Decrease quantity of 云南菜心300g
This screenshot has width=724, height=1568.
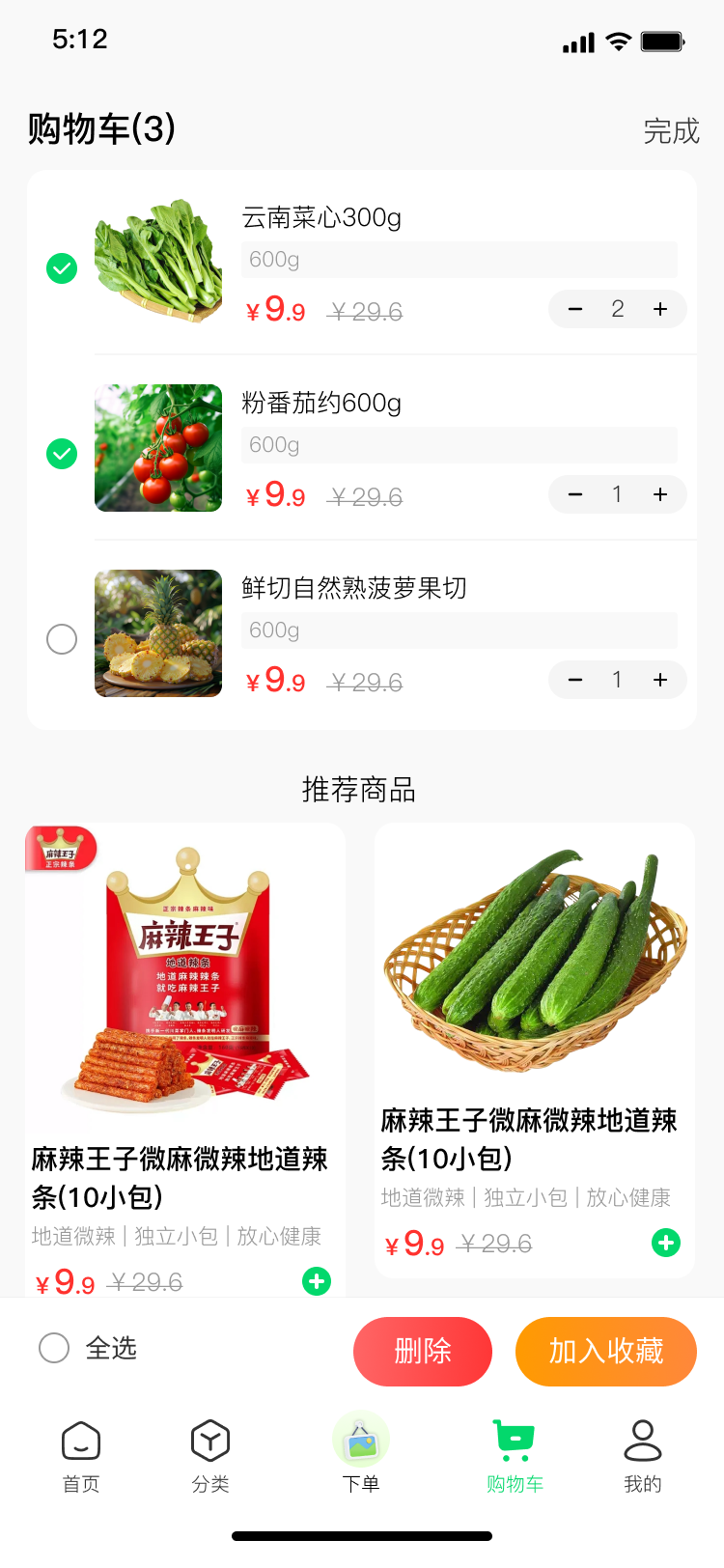tap(575, 309)
